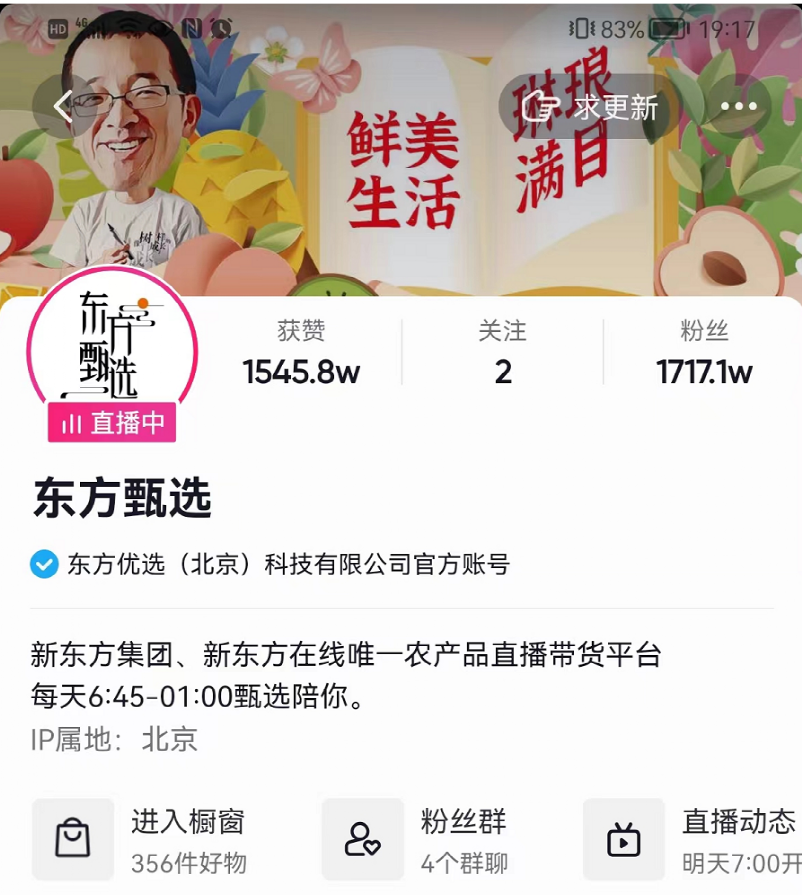Image resolution: width=802 pixels, height=895 pixels.
Task: View the 获赞 likes count
Action: [x=301, y=354]
